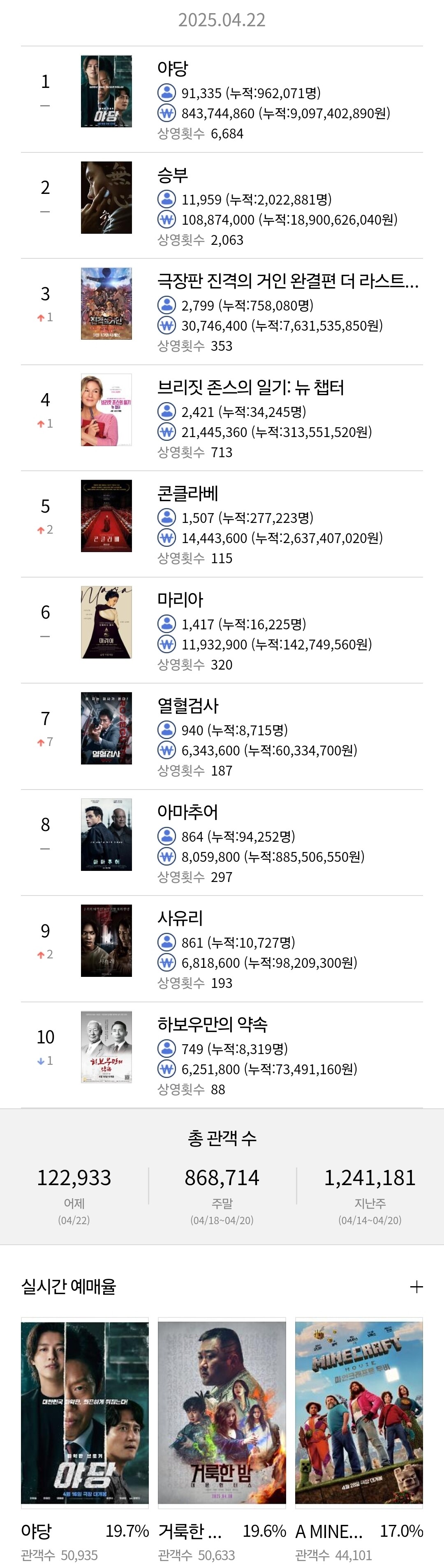Open the 승부 movie entry
The width and height of the screenshot is (444, 1568).
pos(222,206)
